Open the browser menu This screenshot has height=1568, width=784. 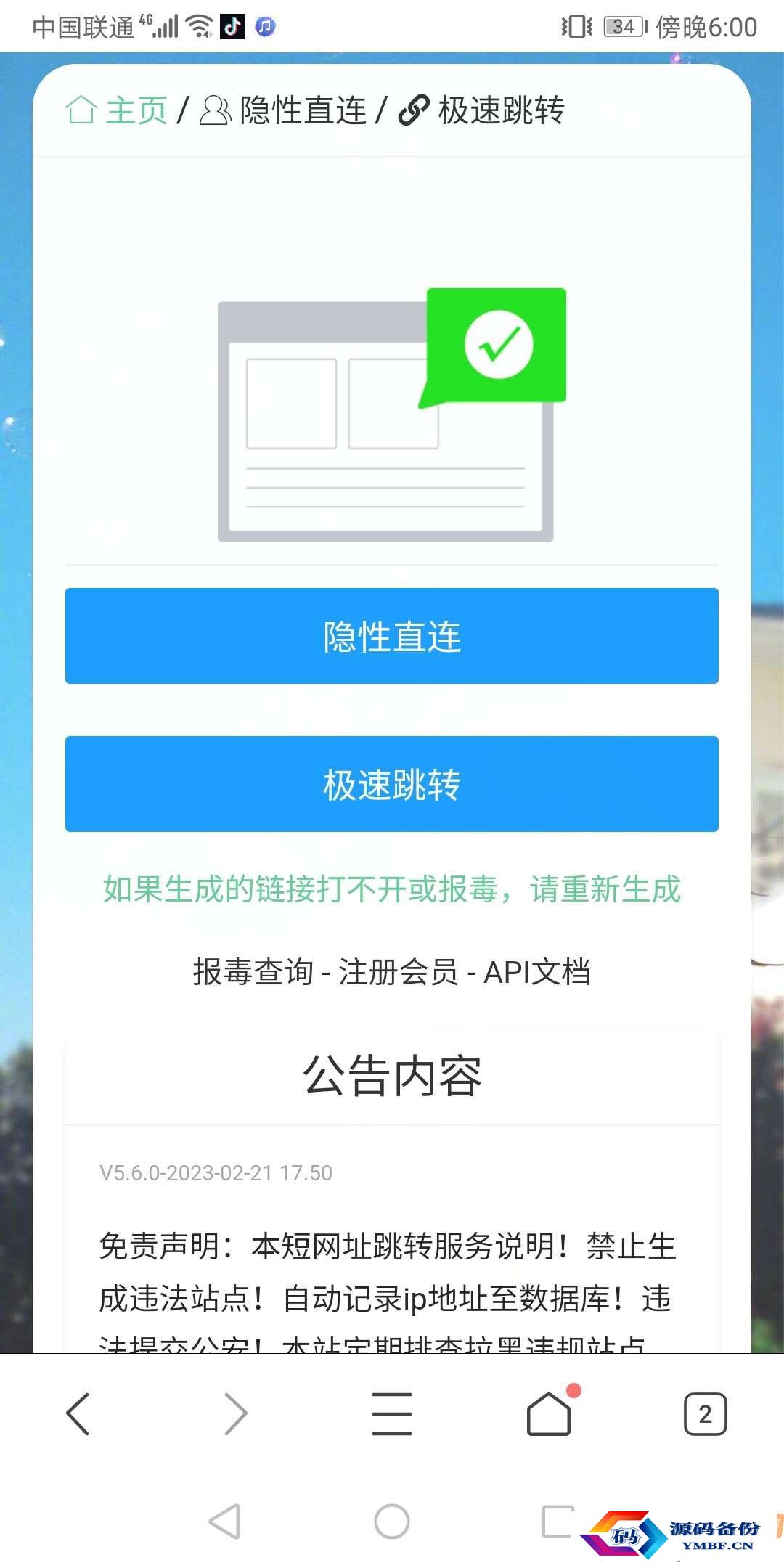[392, 1414]
